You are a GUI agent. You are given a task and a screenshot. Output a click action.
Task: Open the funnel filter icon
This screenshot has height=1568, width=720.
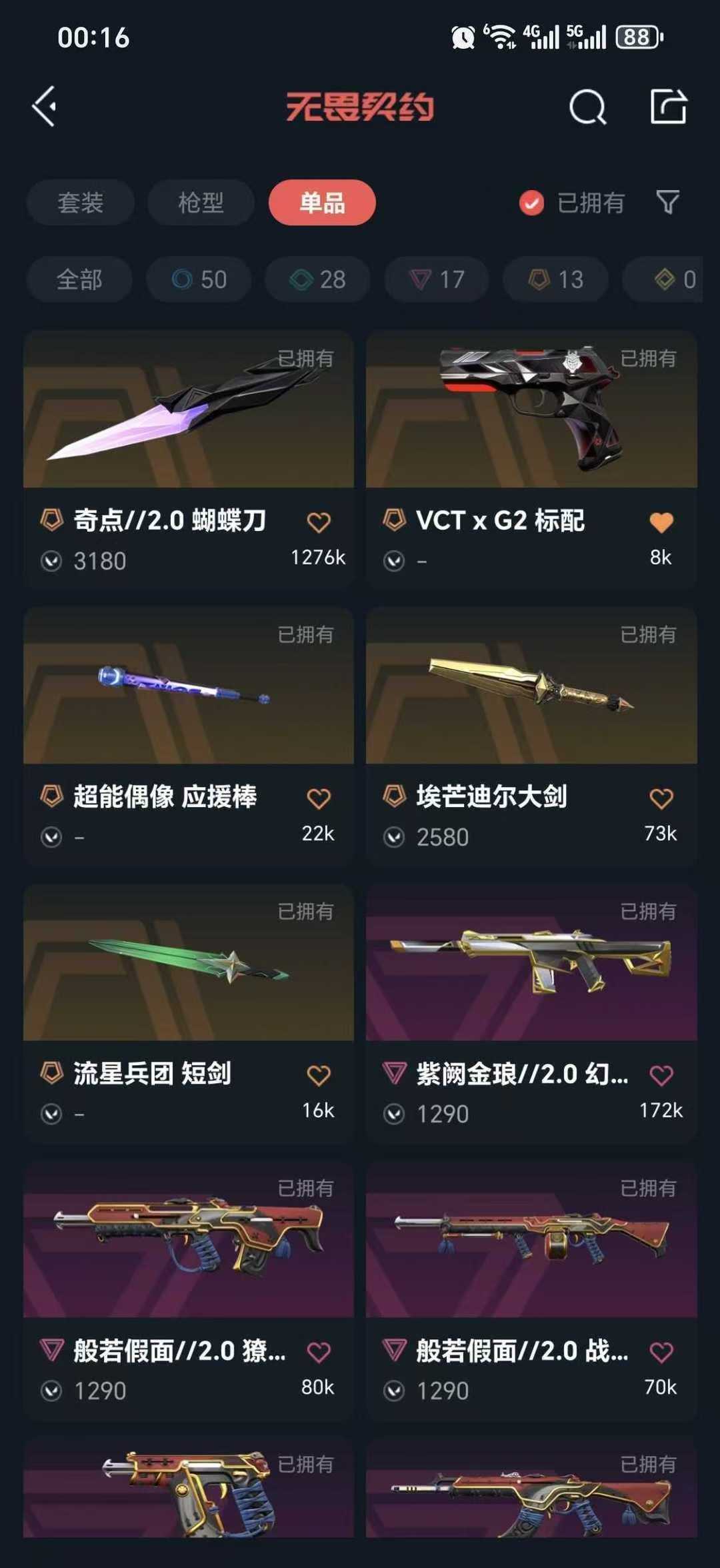pos(667,202)
